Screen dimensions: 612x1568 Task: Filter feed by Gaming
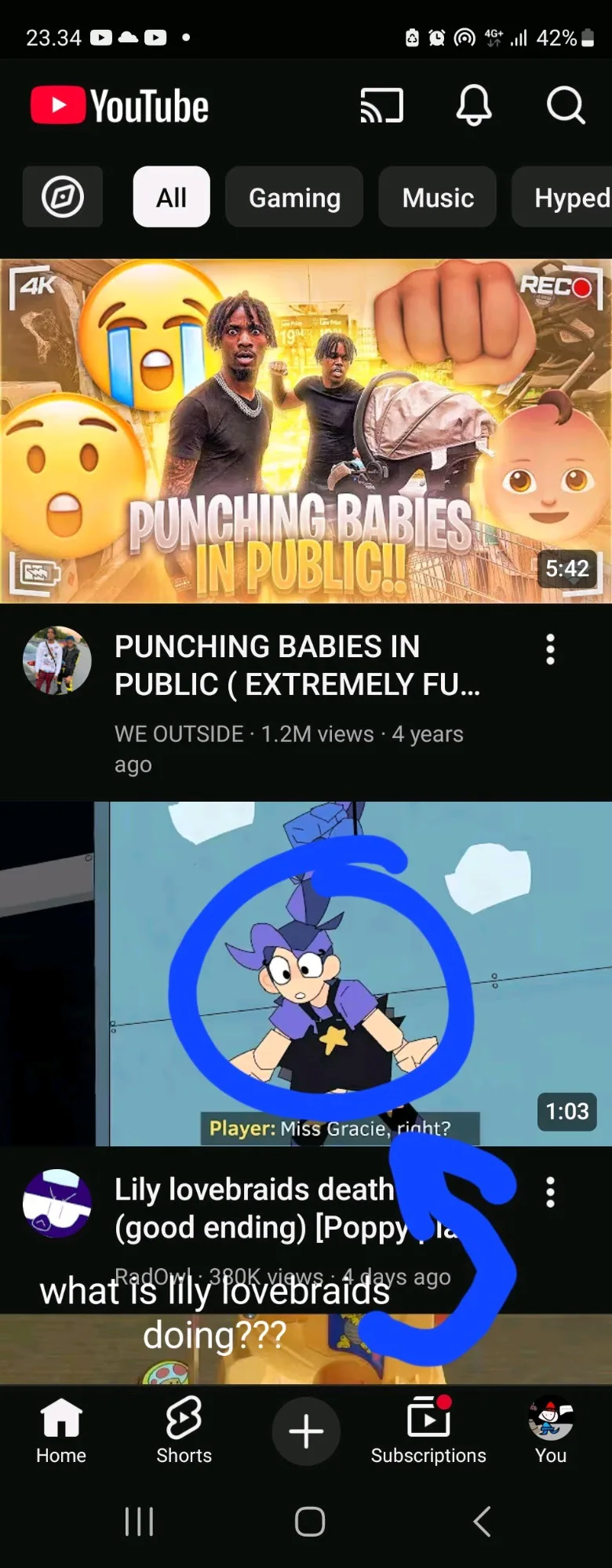pos(294,197)
